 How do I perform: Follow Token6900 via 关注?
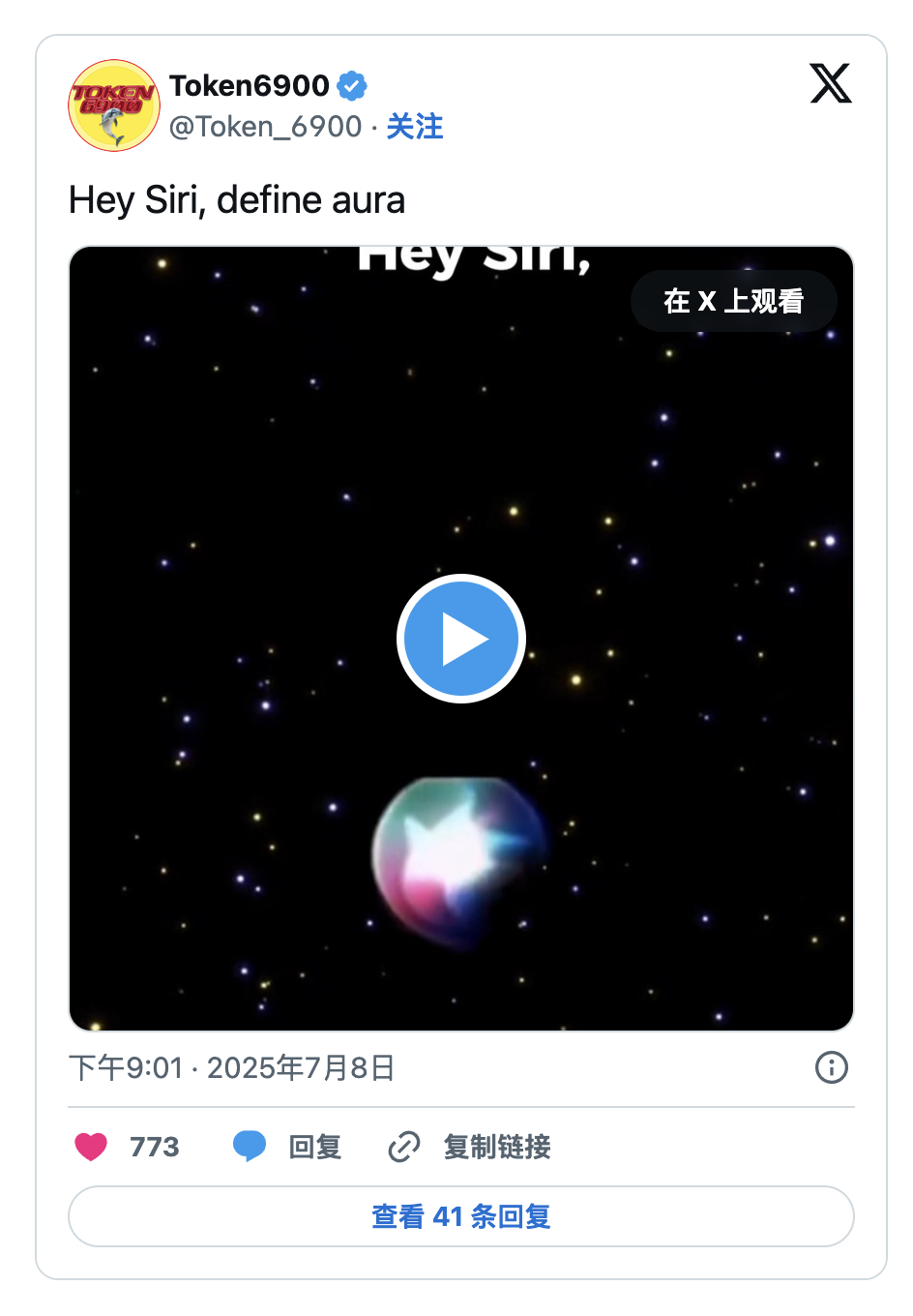(x=415, y=127)
